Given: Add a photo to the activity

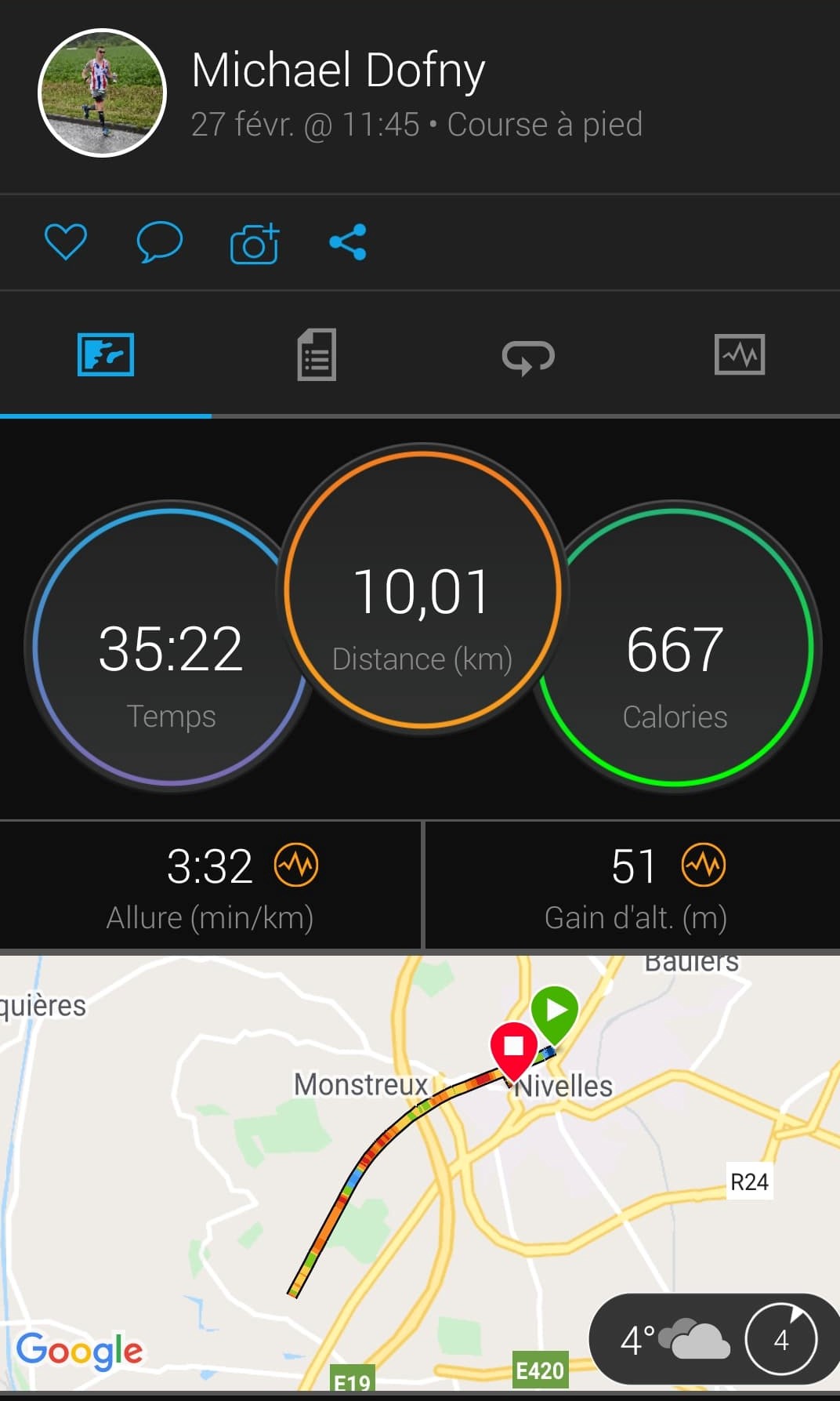Looking at the screenshot, I should tap(255, 244).
